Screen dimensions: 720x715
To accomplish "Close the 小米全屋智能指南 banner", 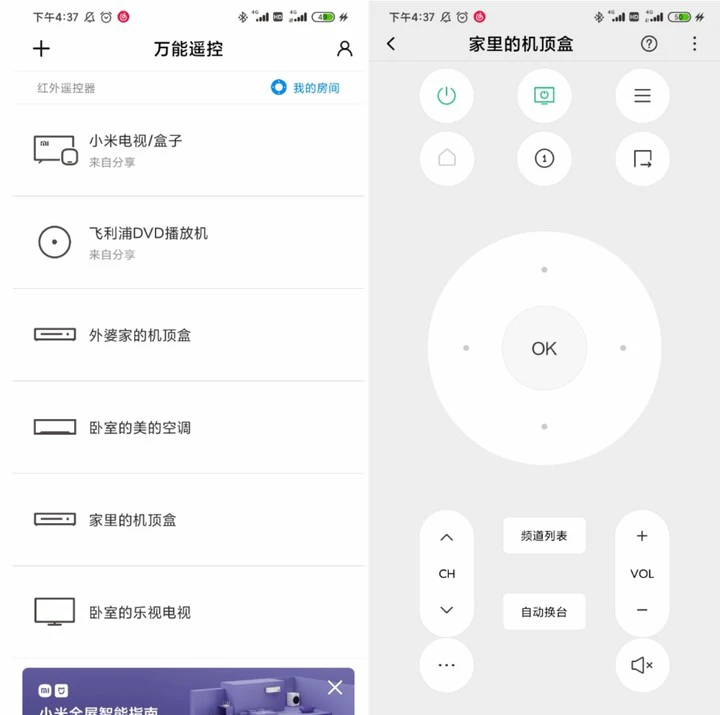I will click(x=335, y=687).
